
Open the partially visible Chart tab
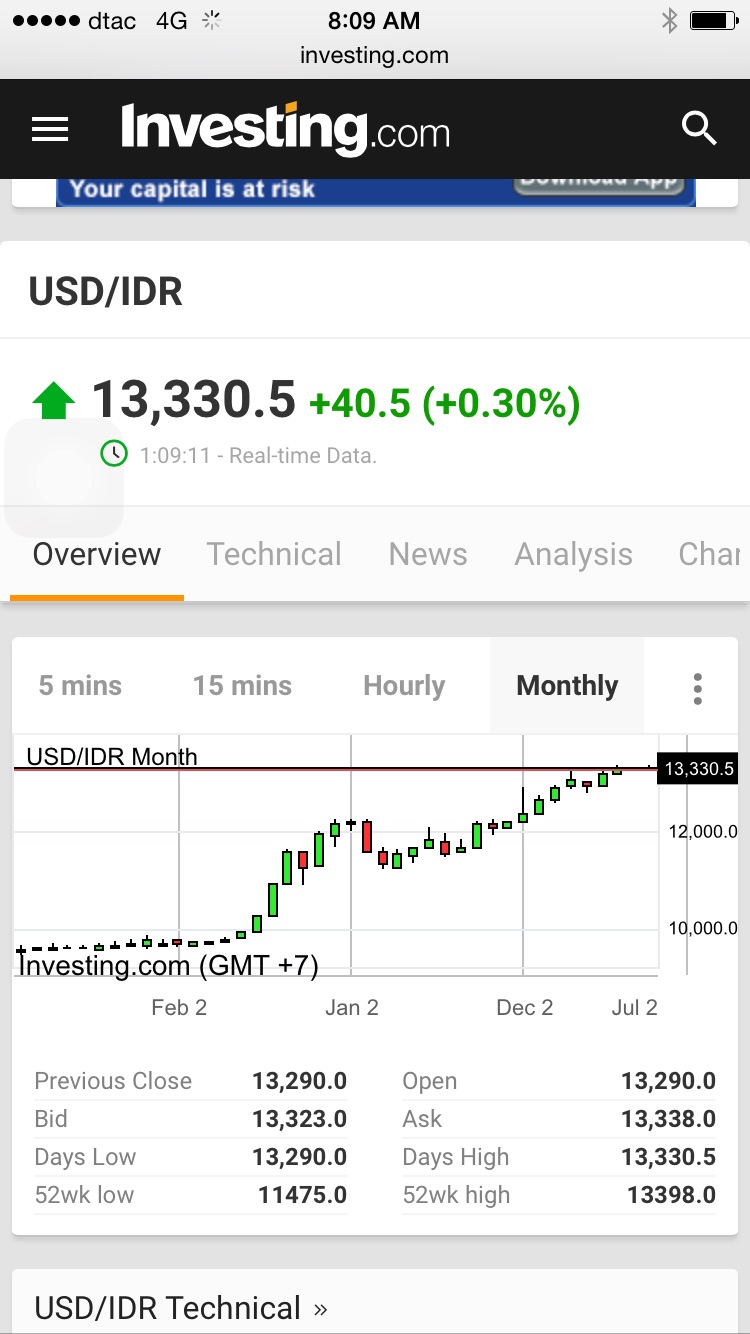pyautogui.click(x=709, y=554)
